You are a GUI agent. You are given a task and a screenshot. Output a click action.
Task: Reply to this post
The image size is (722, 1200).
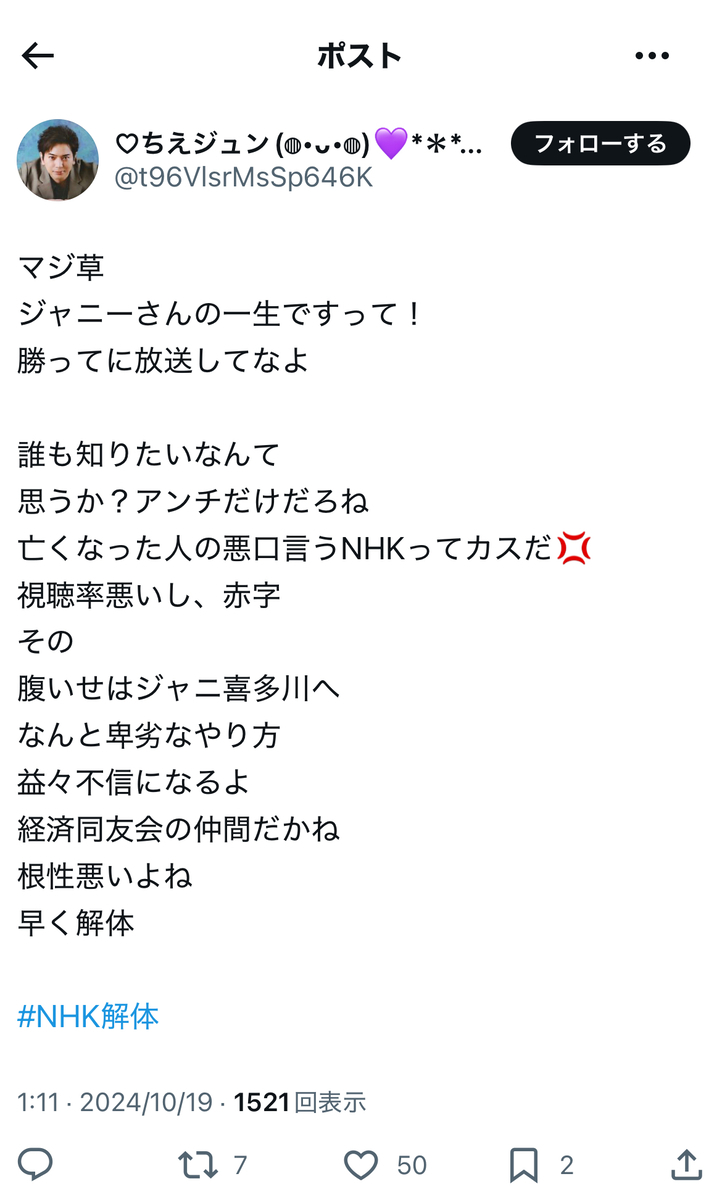tap(36, 1164)
